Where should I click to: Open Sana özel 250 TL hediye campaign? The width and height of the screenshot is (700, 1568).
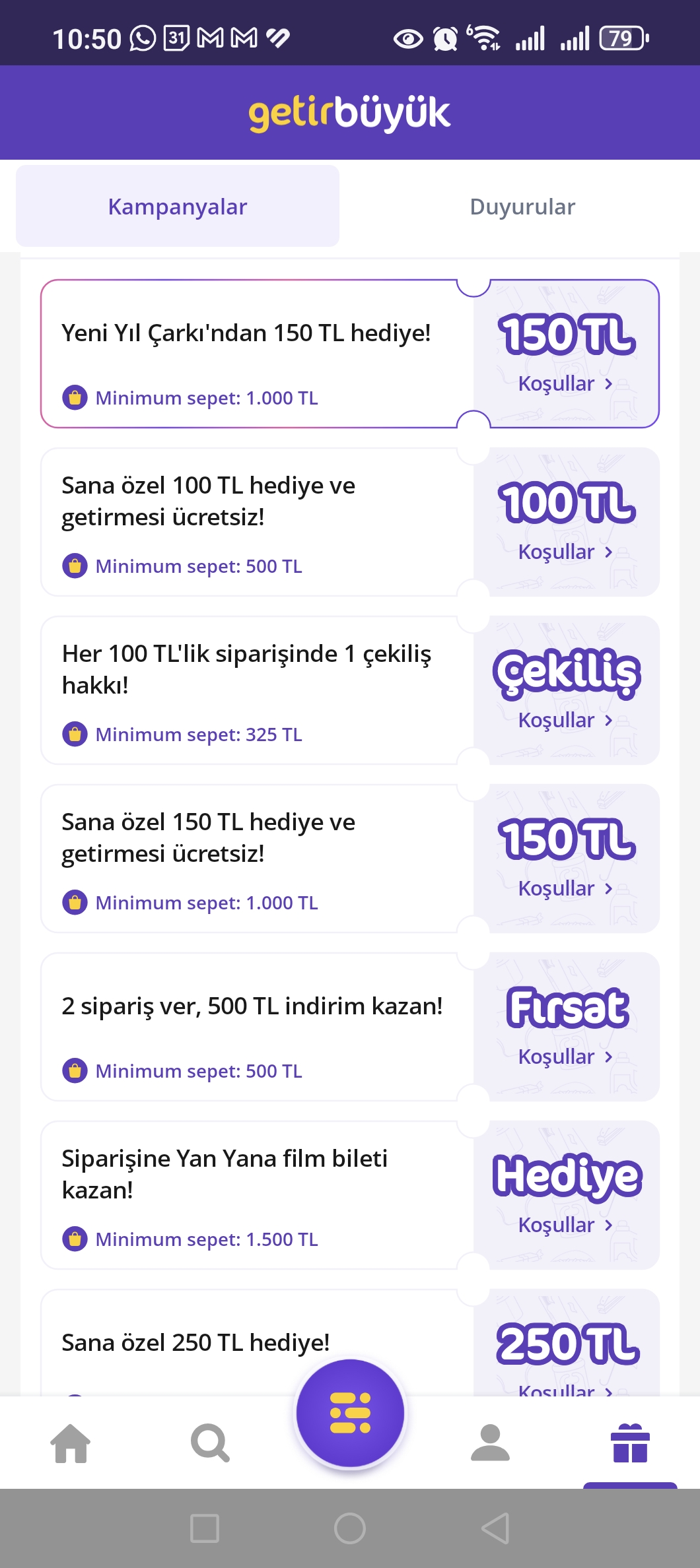click(195, 1342)
